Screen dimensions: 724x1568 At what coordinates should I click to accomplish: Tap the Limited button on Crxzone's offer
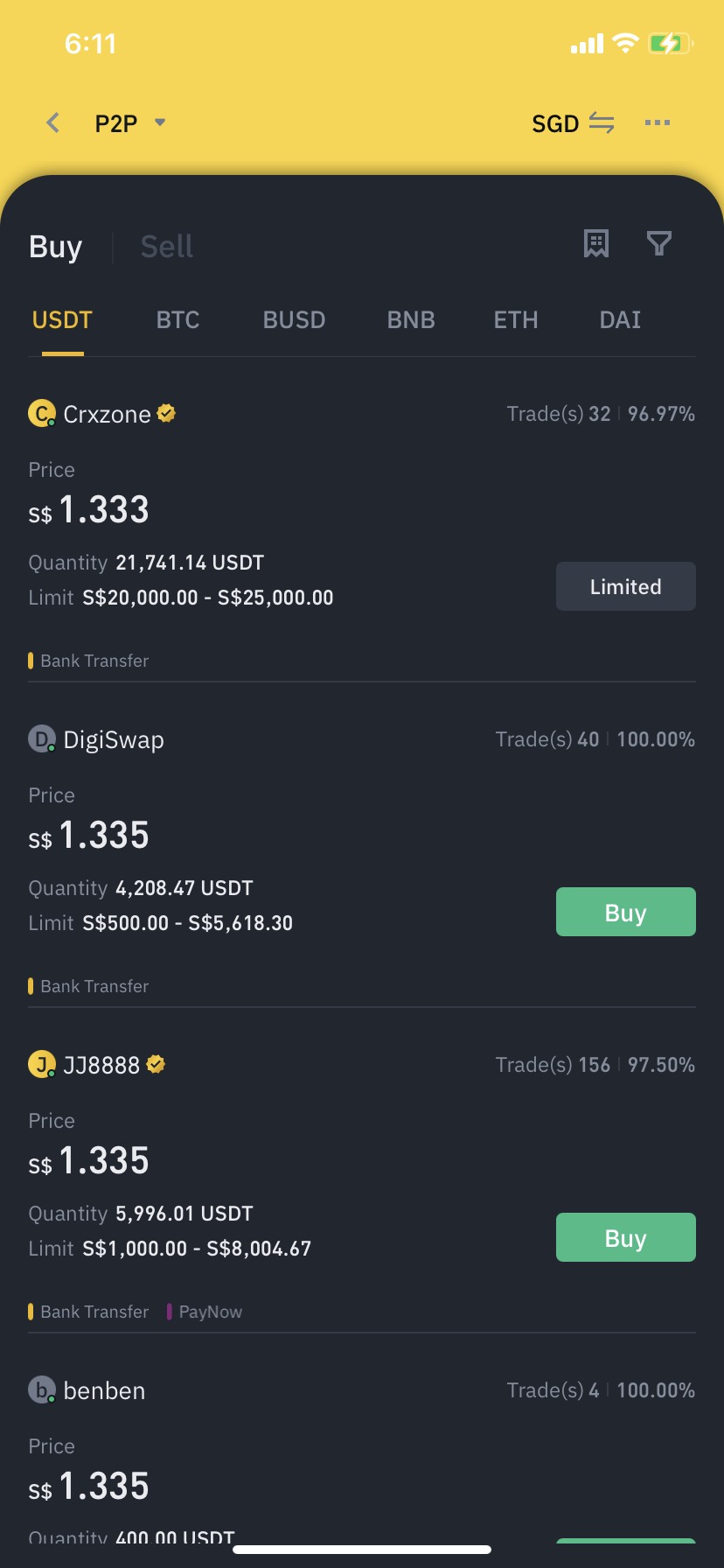(625, 586)
